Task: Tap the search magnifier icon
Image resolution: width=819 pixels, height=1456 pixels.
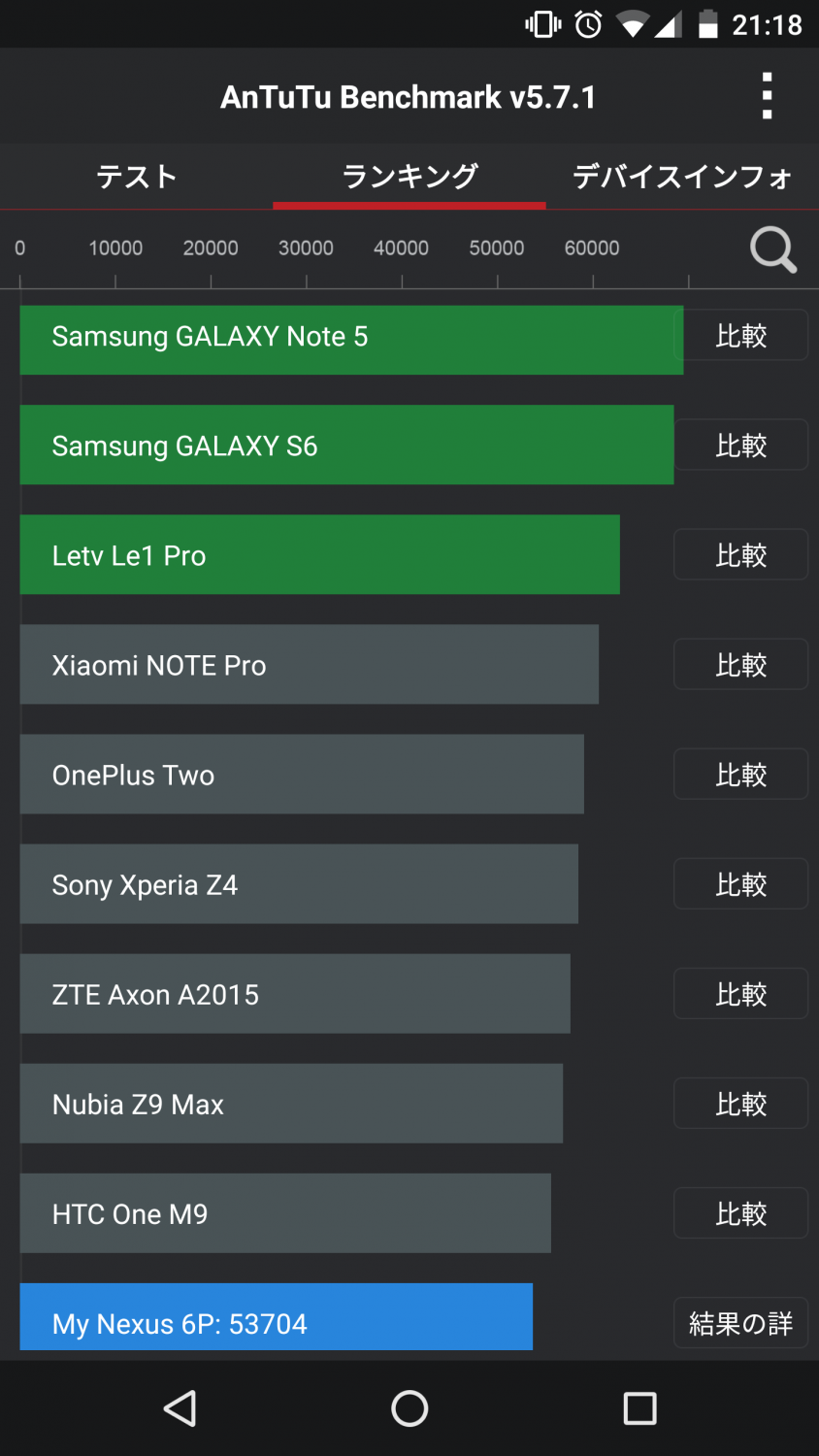Action: 773,249
